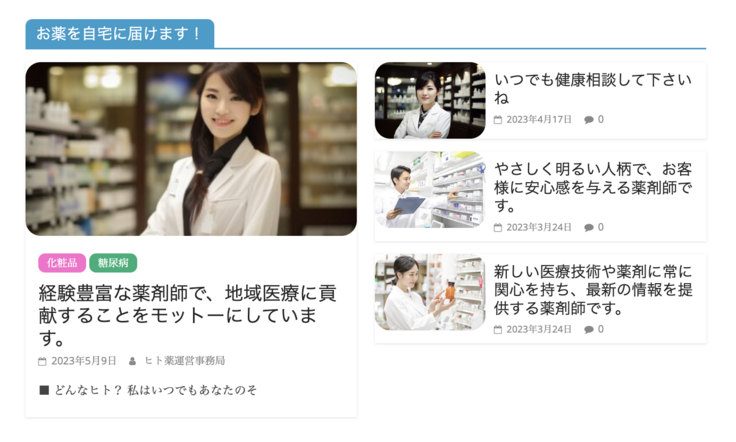Screen dimensions: 736x442
Task: Open thumbnail for 新しい医療技術 post
Action: point(429,292)
